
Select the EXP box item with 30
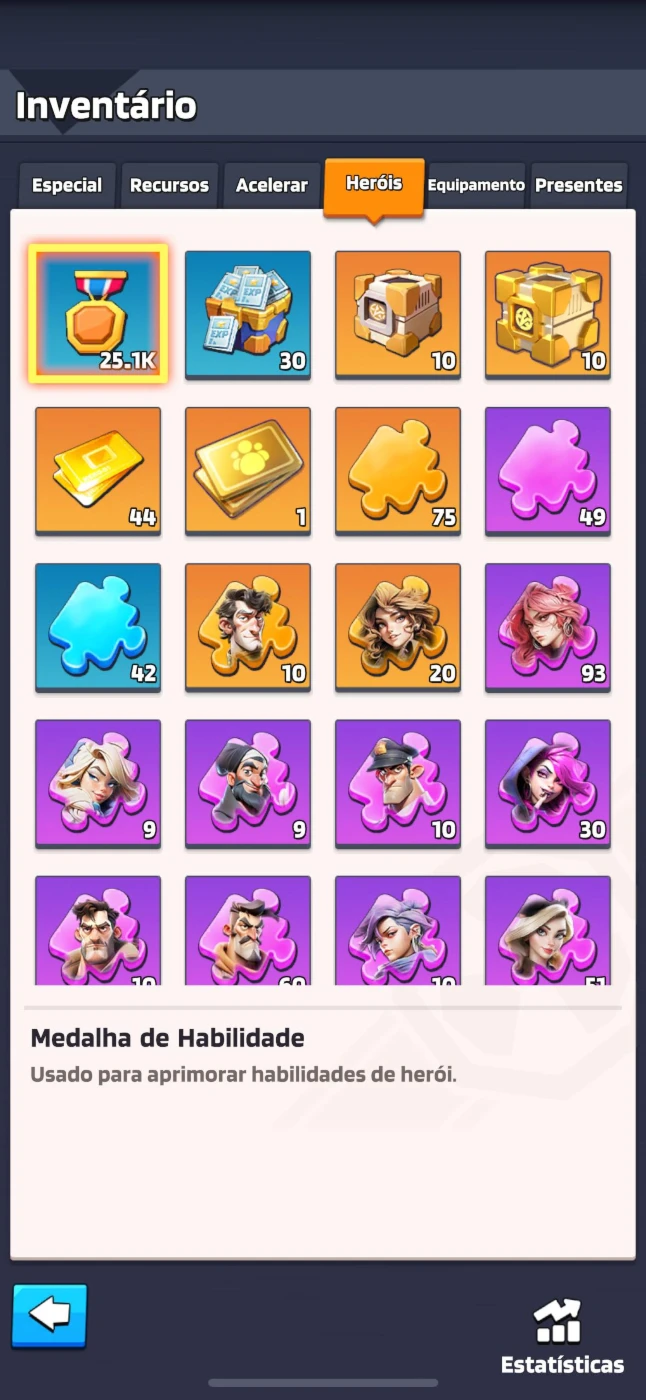tap(248, 315)
